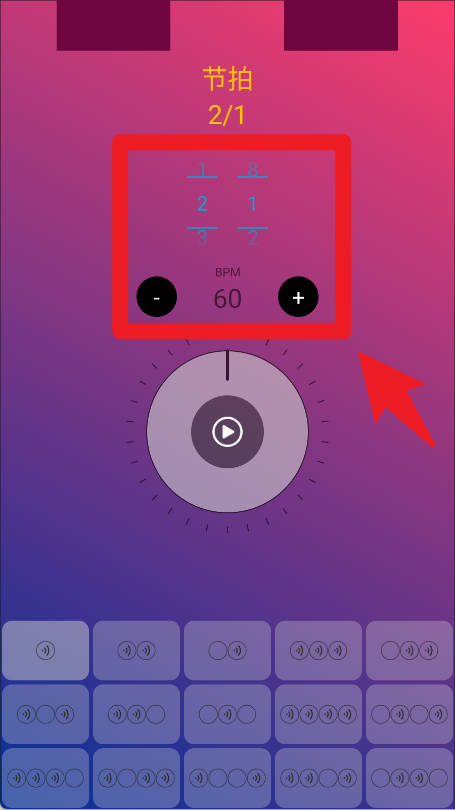
Task: Decrease BPM with the minus button
Action: pos(156,297)
